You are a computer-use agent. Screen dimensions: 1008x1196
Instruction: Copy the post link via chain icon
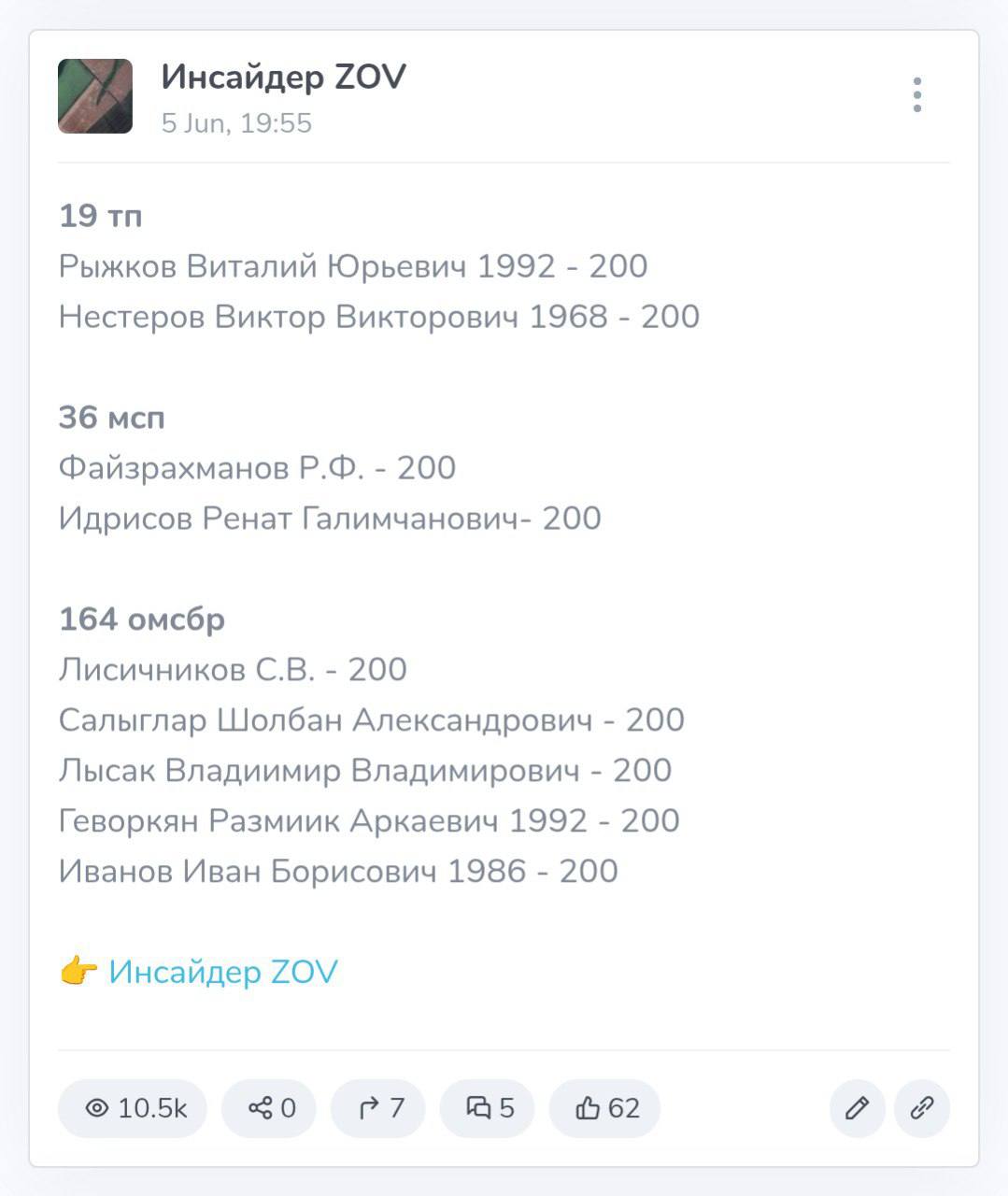point(922,1108)
